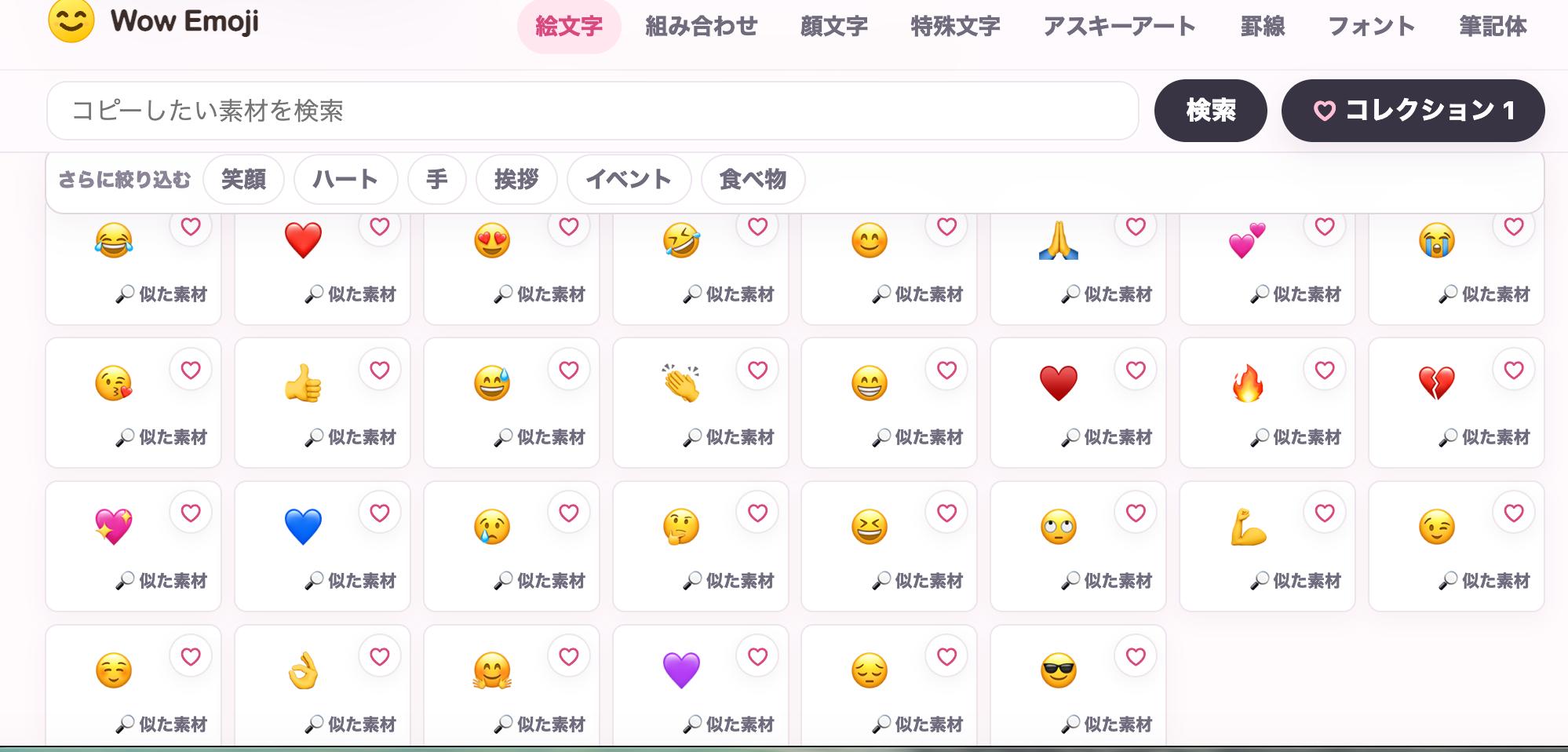
Task: Switch to the 顔文字 tab
Action: pyautogui.click(x=833, y=26)
